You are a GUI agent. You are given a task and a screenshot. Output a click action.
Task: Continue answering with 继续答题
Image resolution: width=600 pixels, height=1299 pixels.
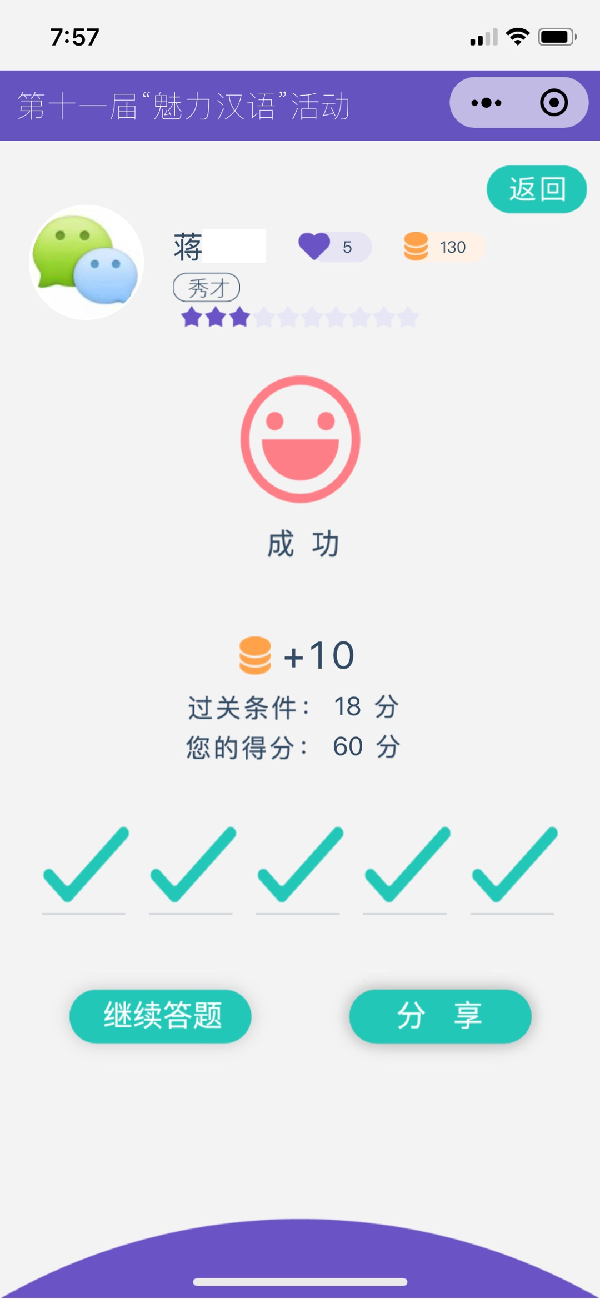(160, 1016)
